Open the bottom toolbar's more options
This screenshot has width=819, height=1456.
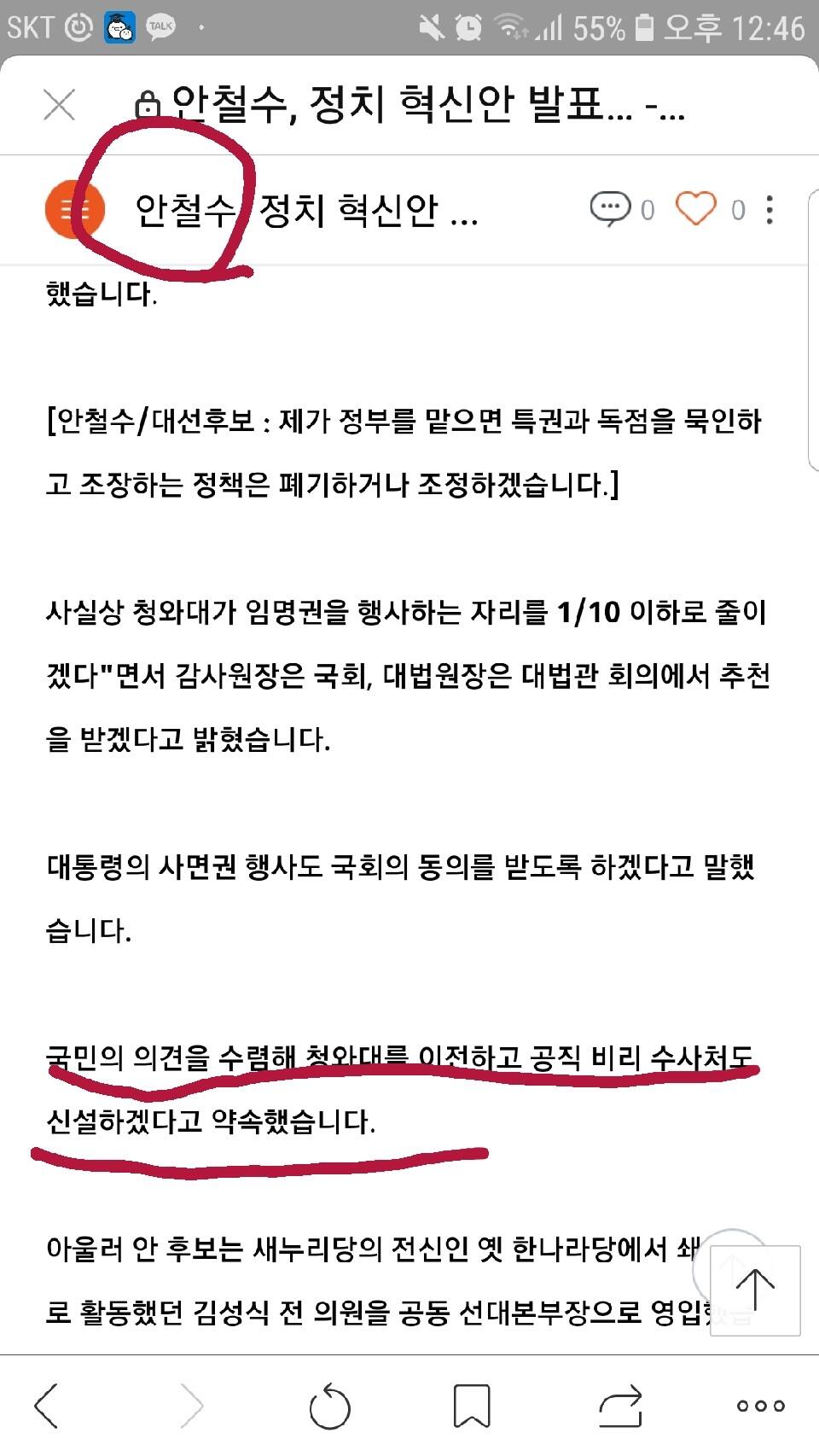pos(761,1406)
